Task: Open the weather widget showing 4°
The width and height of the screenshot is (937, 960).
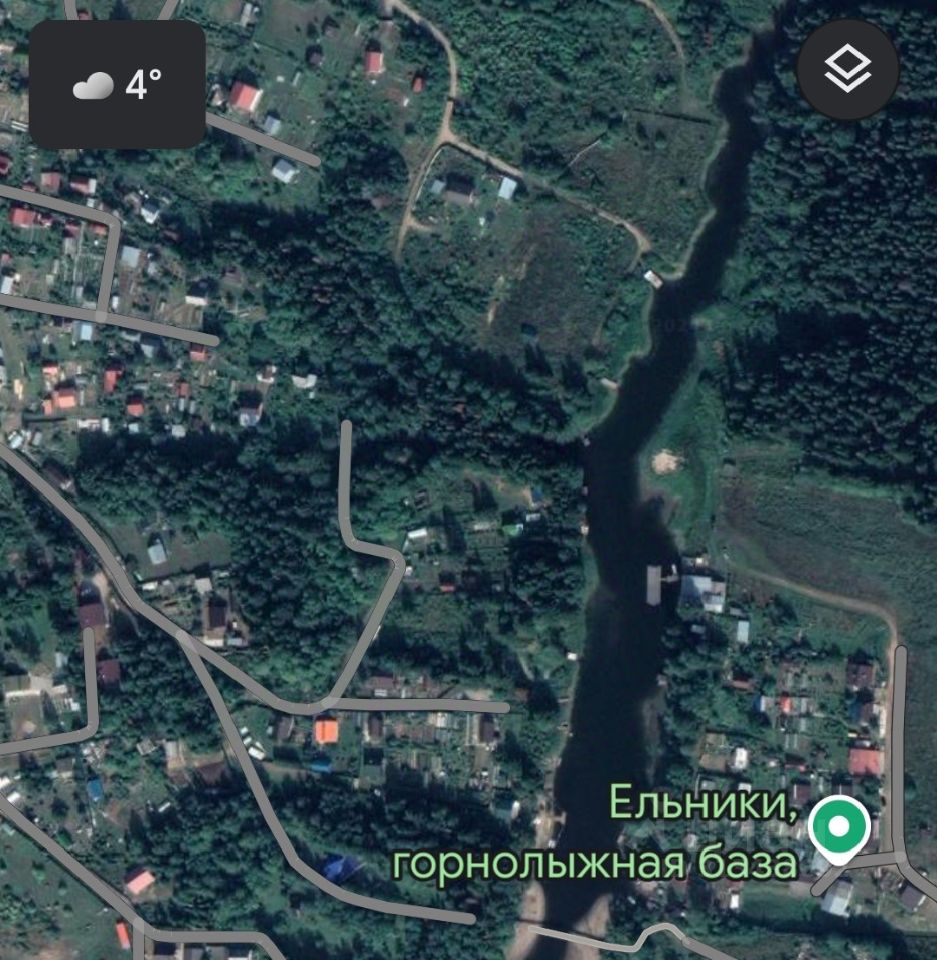Action: pos(117,85)
